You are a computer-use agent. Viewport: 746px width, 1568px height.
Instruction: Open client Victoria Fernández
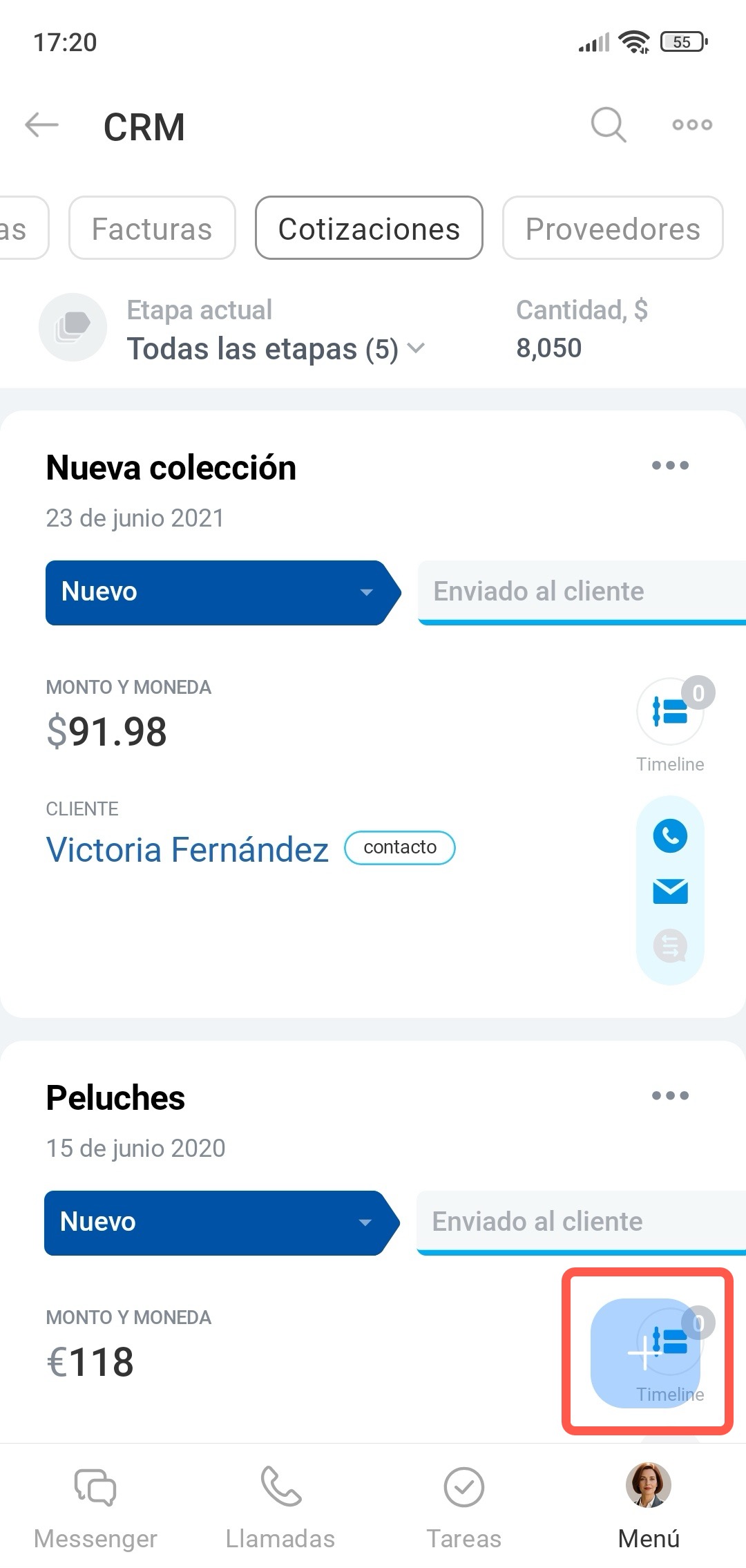(x=187, y=849)
